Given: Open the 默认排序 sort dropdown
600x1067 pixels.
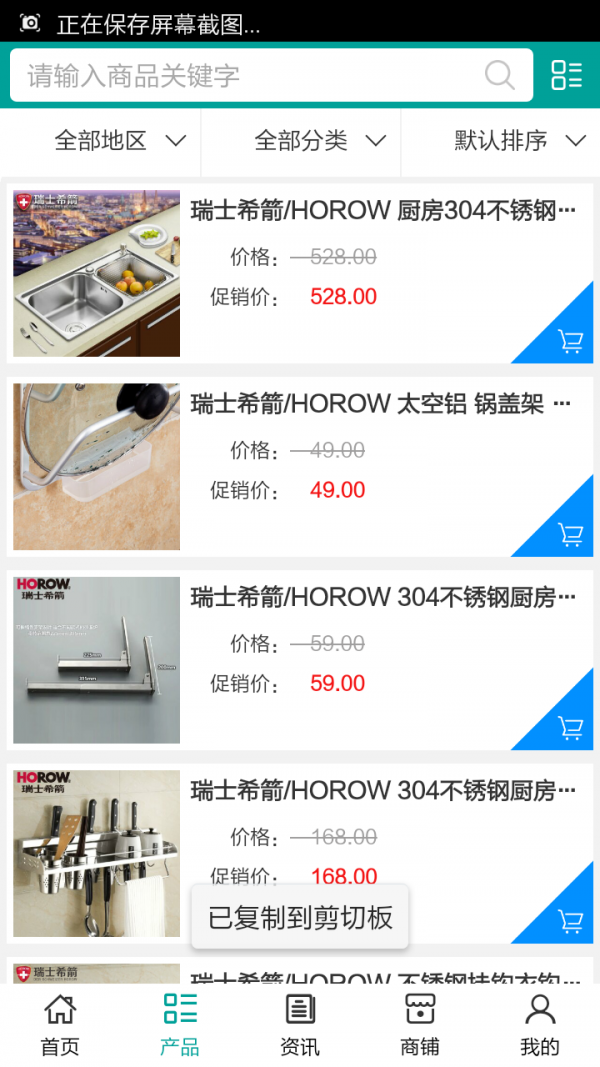Looking at the screenshot, I should pos(520,141).
